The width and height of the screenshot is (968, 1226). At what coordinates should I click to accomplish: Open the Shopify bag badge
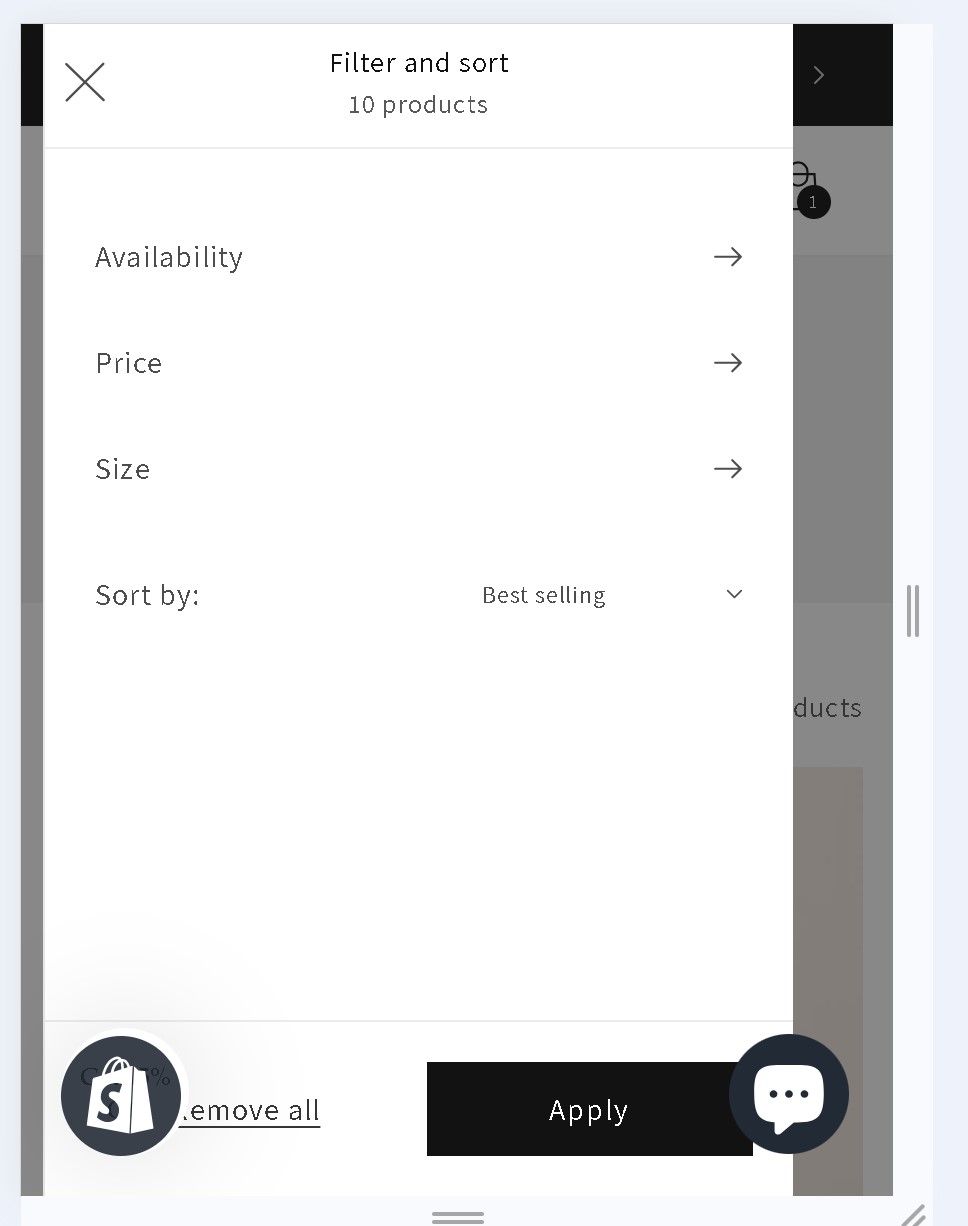coord(123,1094)
